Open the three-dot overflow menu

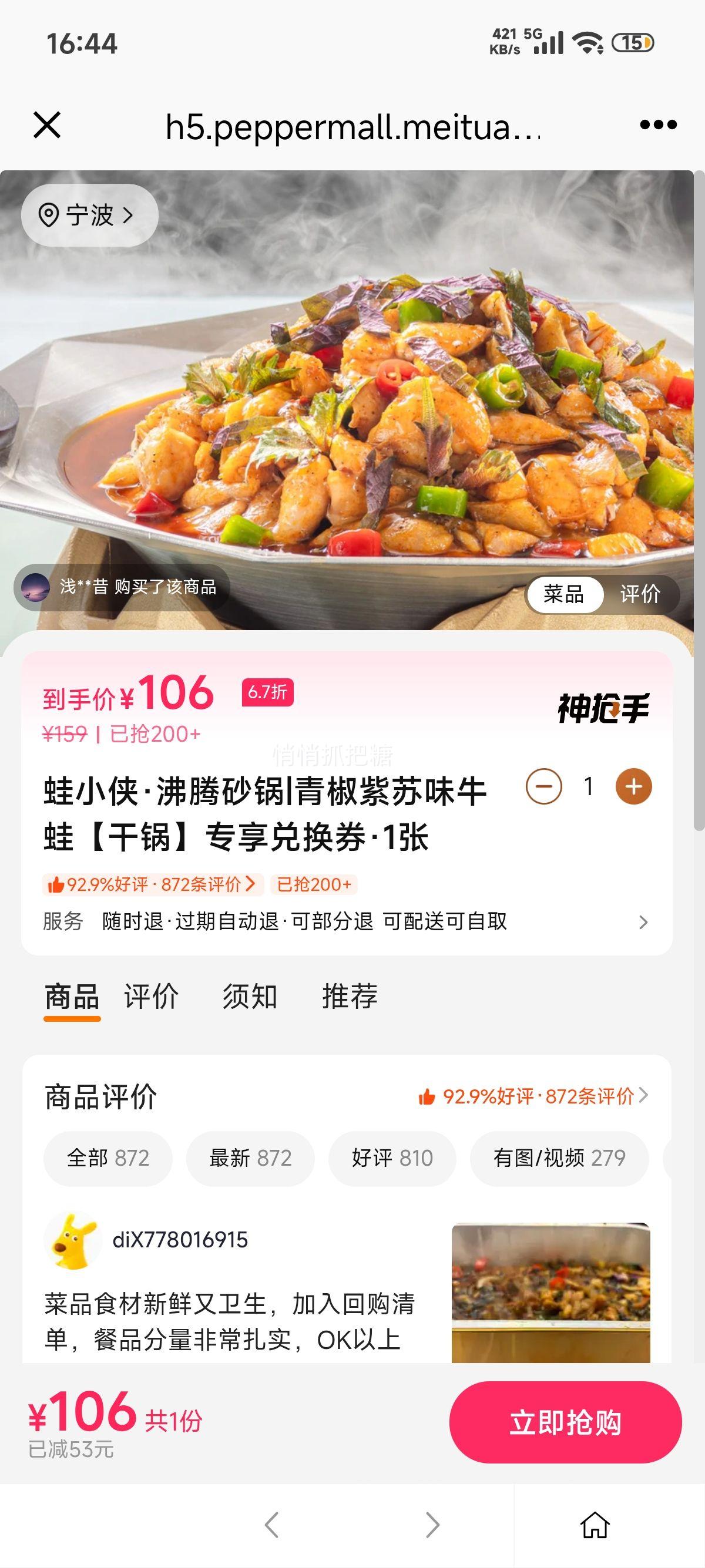pos(658,126)
